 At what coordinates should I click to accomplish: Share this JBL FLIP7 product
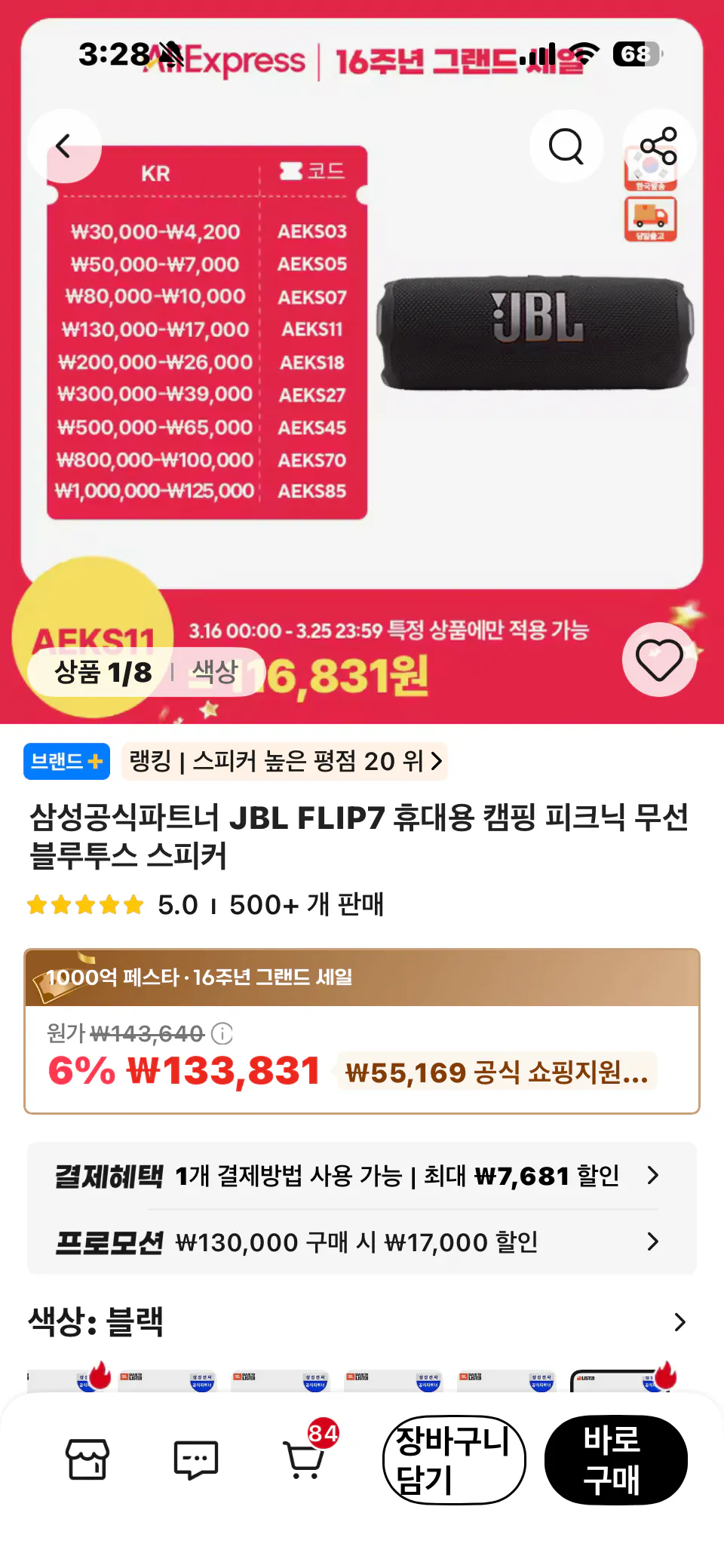[x=659, y=146]
